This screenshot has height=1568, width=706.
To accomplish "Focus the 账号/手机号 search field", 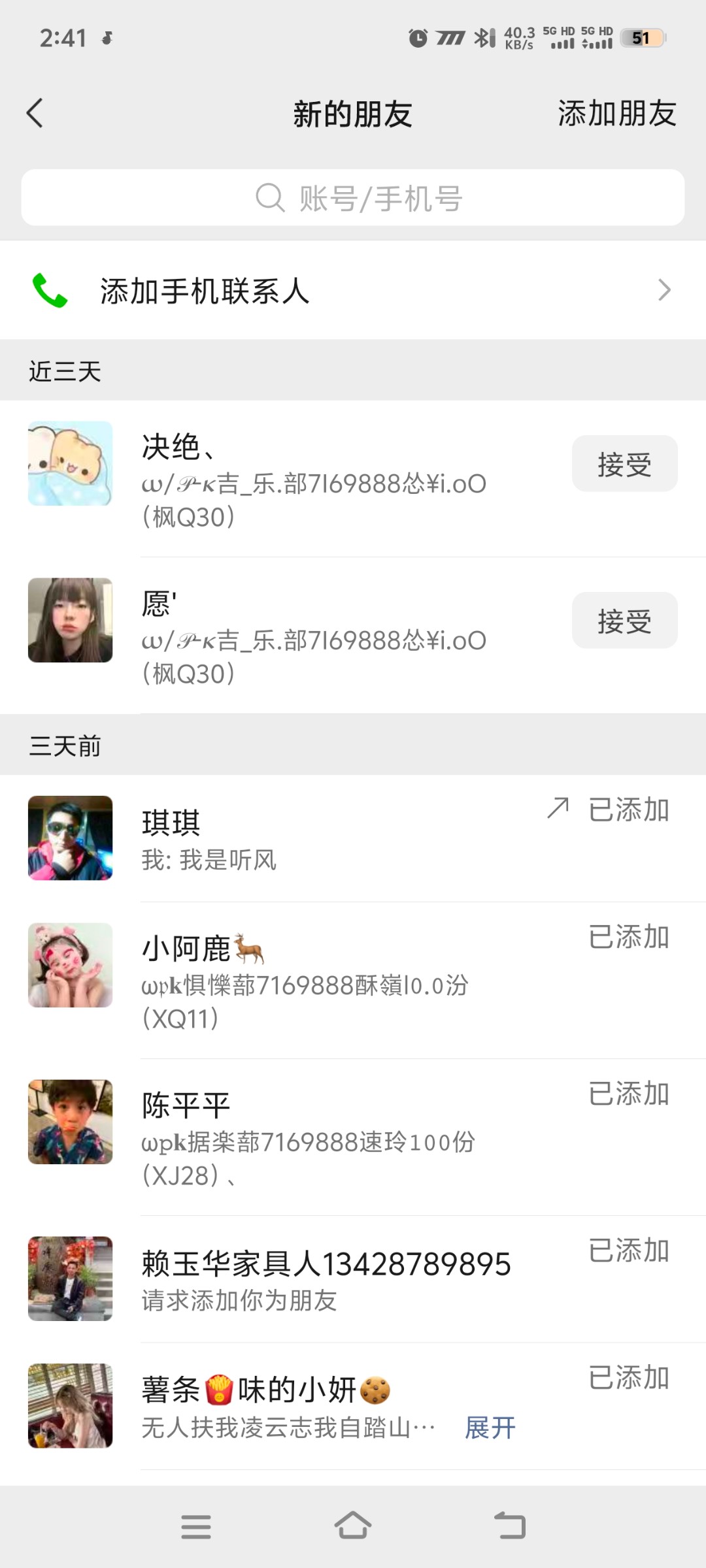I will point(353,198).
